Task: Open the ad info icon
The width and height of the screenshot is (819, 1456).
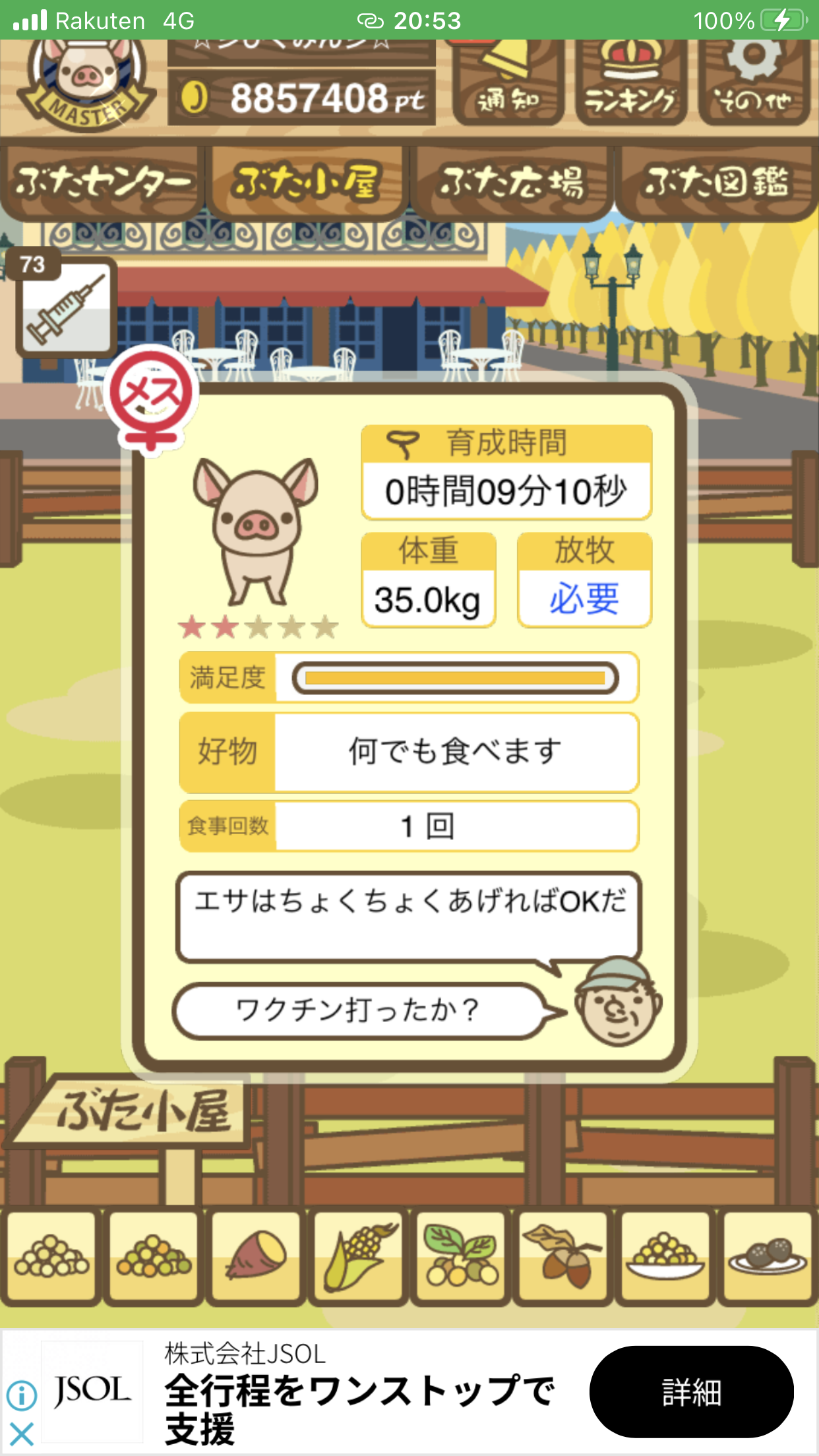Action: tap(22, 1395)
